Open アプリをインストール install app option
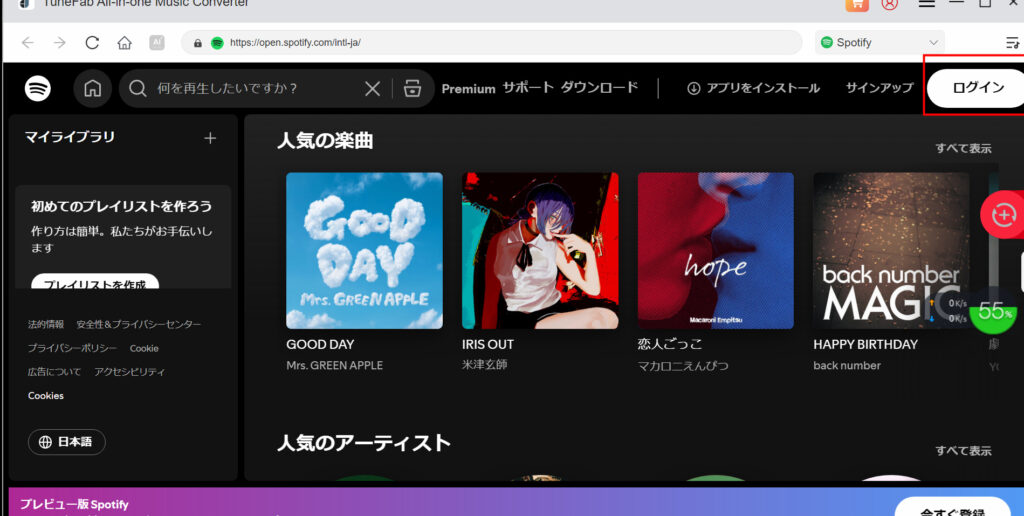The width and height of the screenshot is (1024, 516). 753,88
